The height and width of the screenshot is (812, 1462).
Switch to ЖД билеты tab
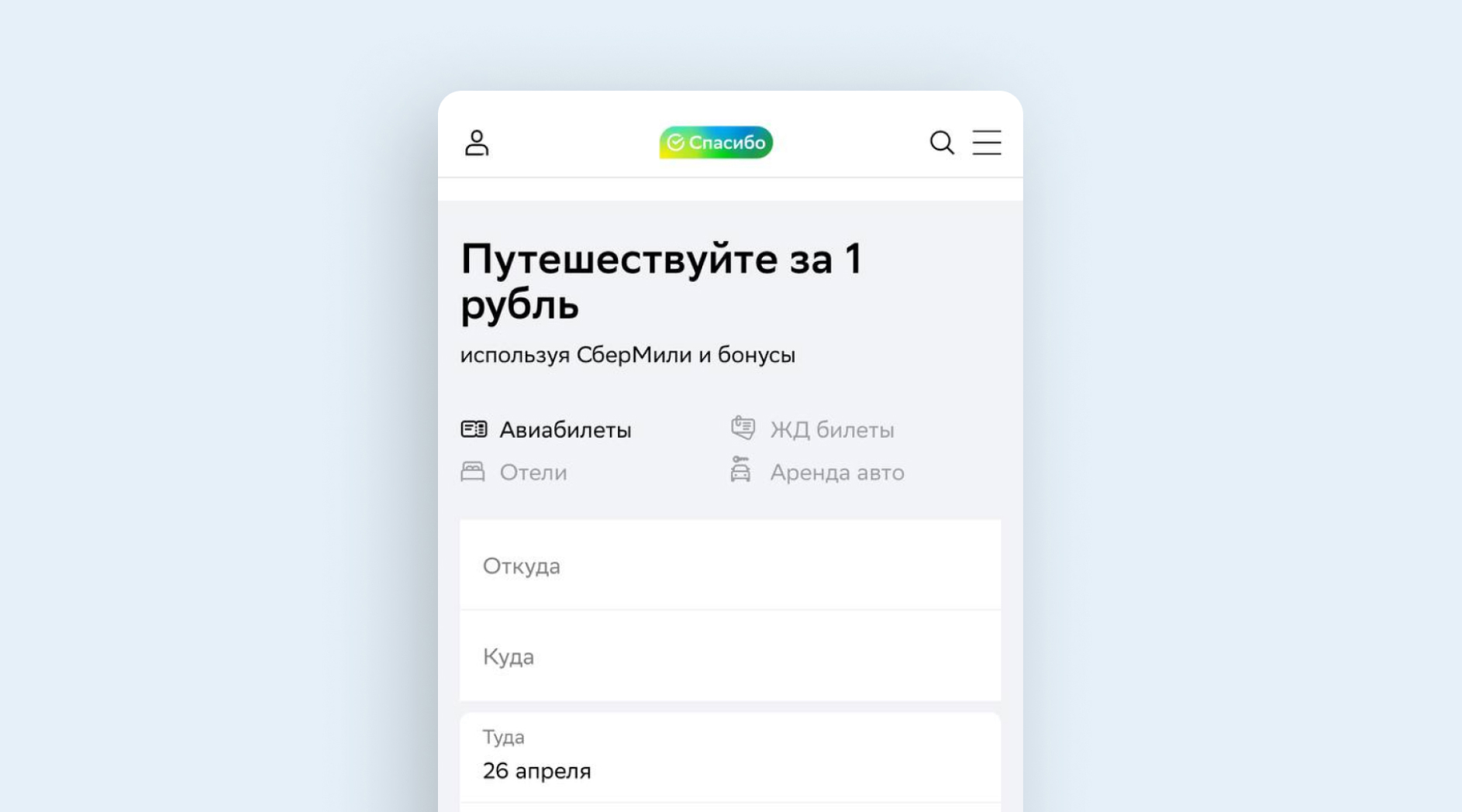point(812,429)
